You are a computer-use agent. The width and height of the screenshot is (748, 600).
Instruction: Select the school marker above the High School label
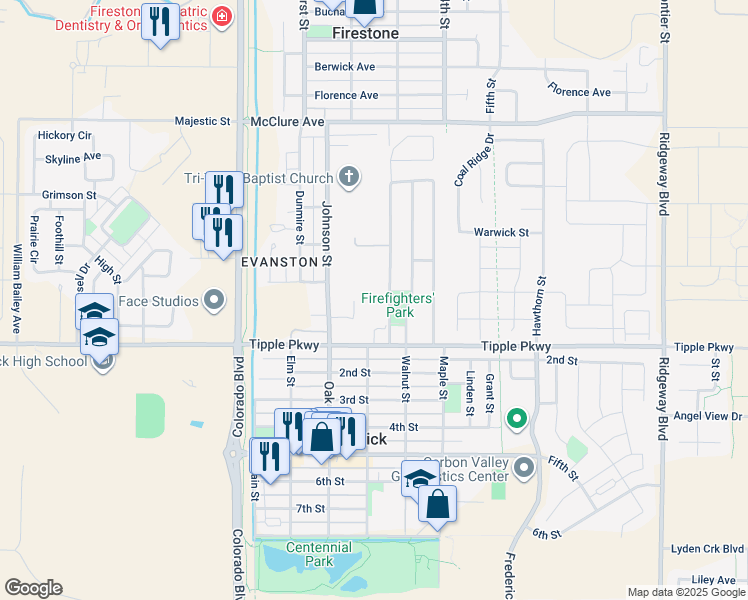[99, 340]
